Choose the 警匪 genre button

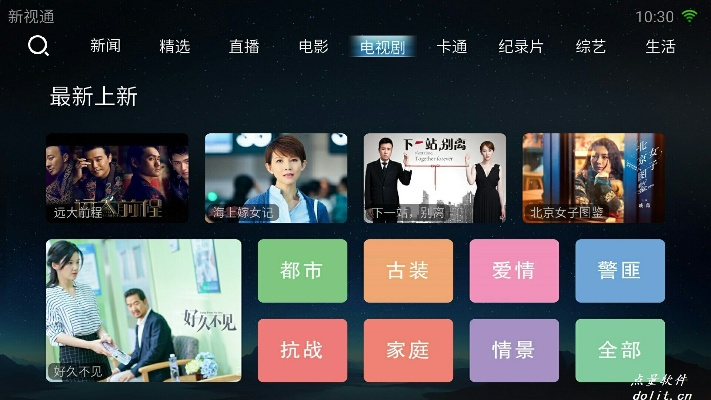[620, 271]
